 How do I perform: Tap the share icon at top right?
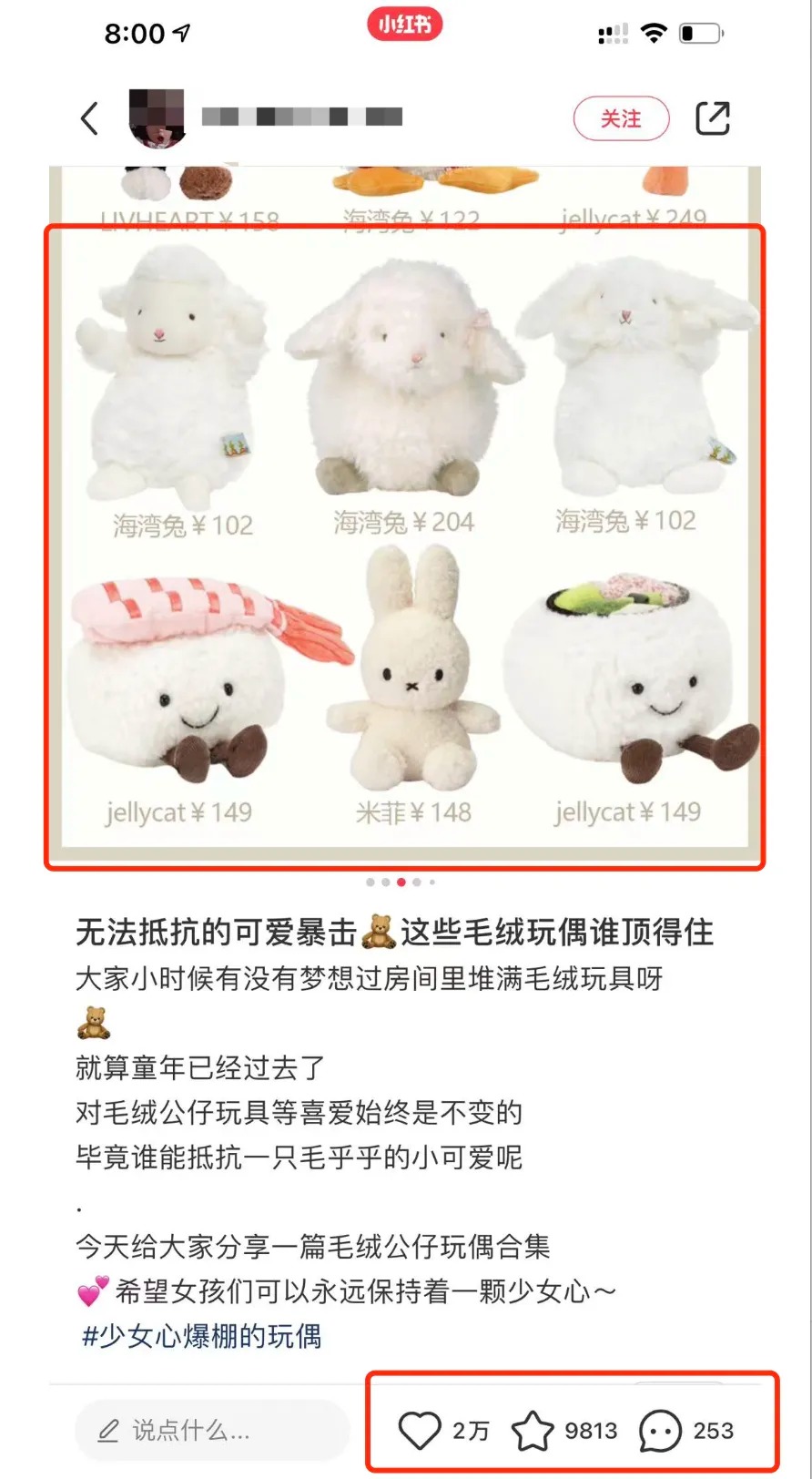click(714, 118)
